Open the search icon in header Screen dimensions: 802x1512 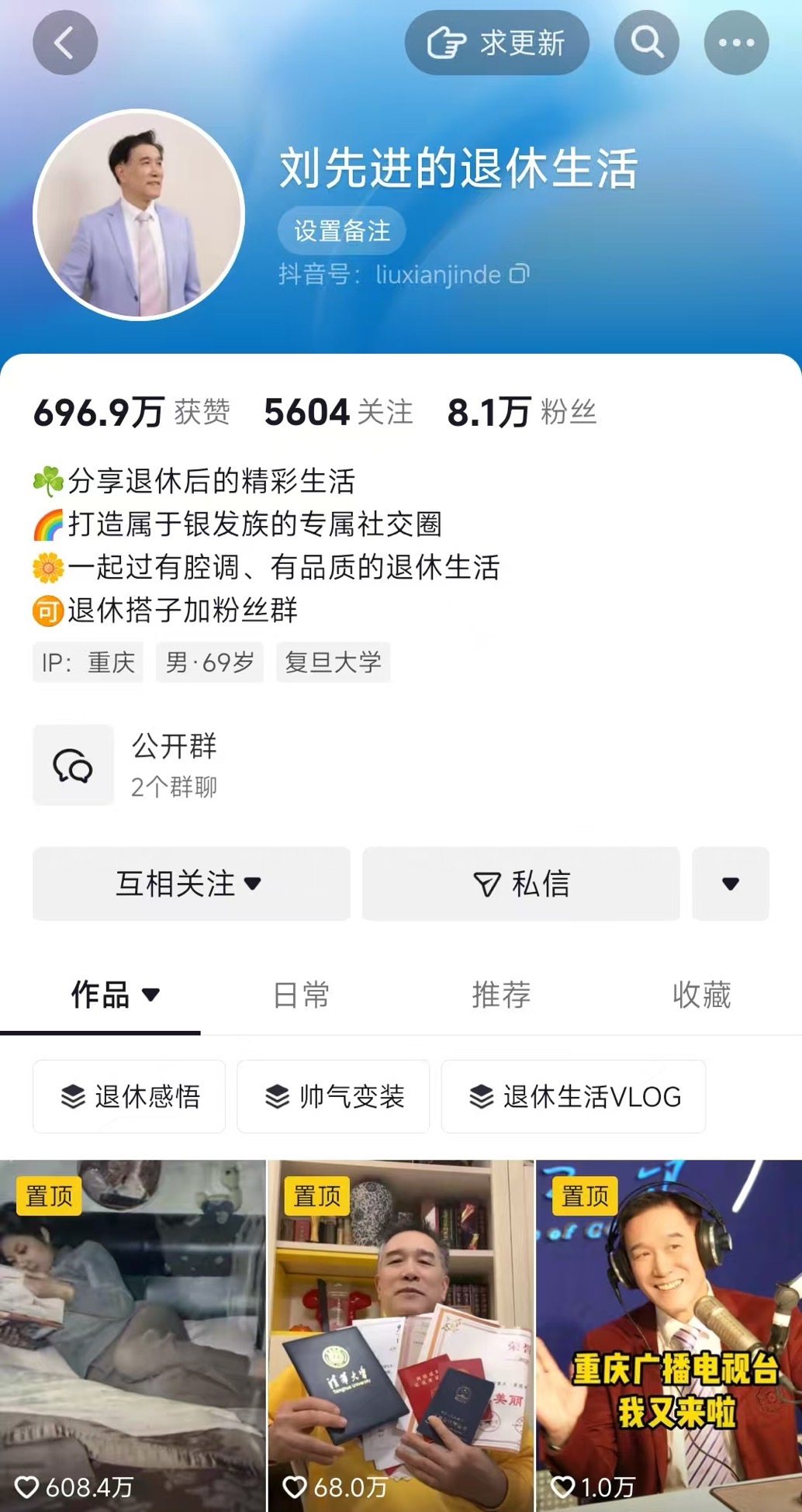click(647, 43)
